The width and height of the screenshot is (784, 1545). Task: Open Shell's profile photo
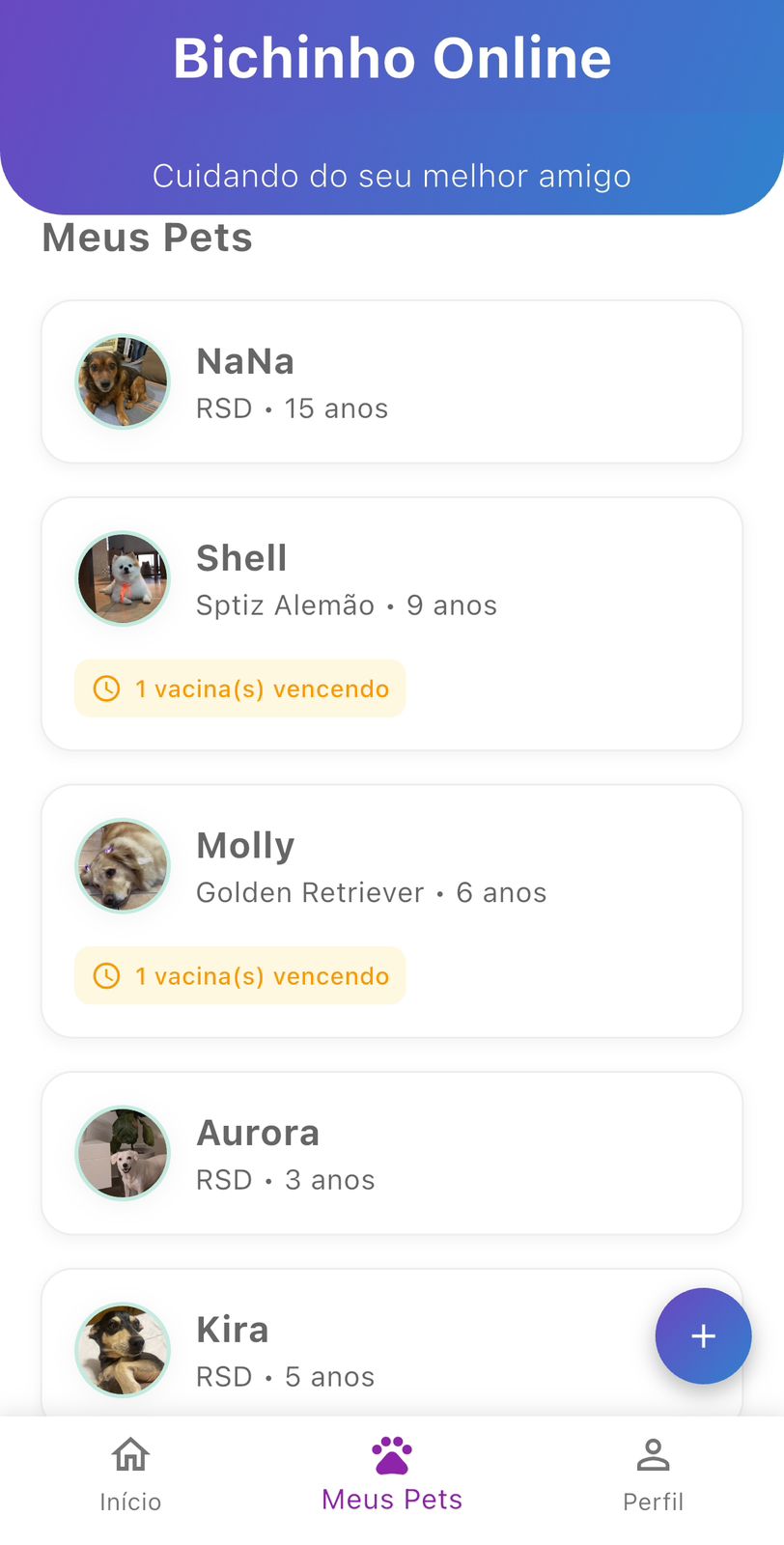[123, 578]
